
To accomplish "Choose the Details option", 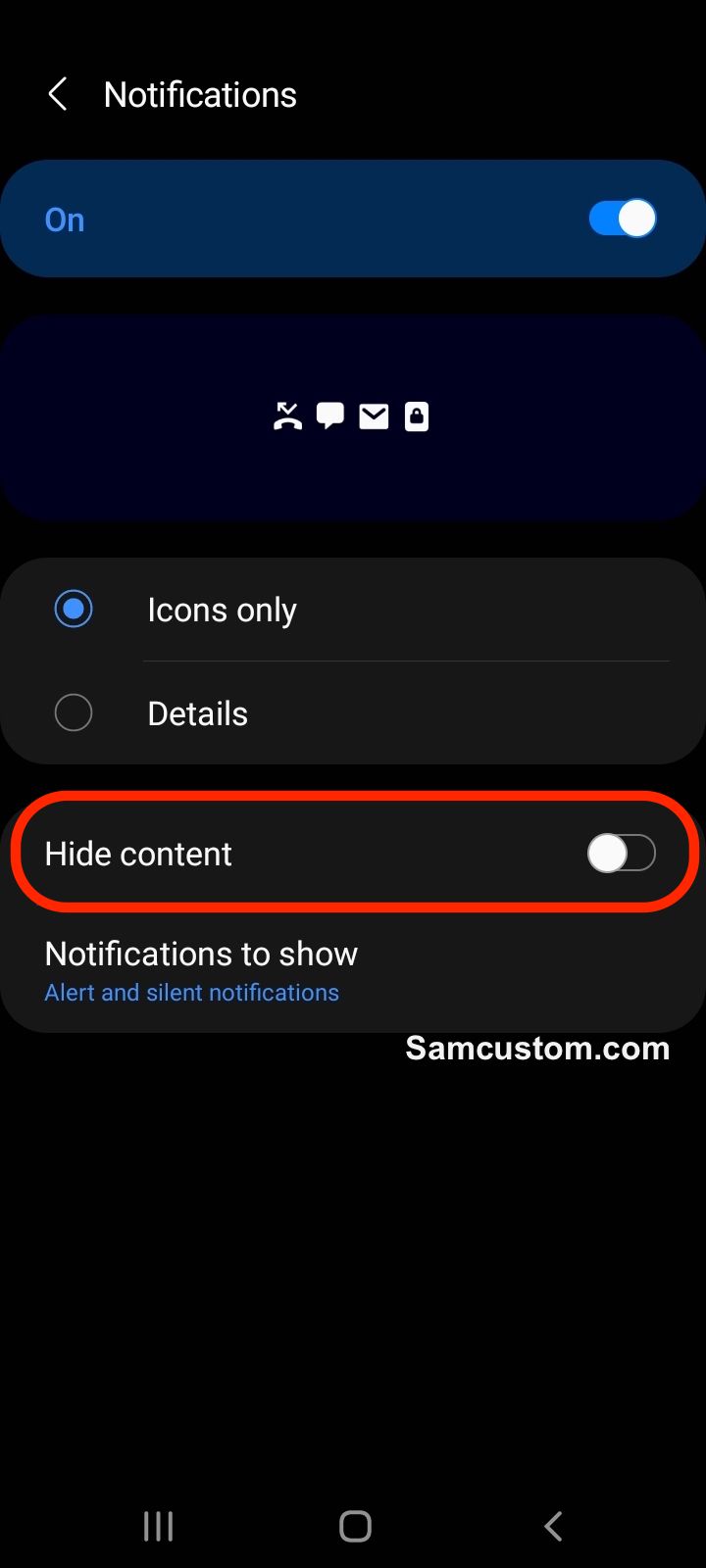I will coord(353,712).
